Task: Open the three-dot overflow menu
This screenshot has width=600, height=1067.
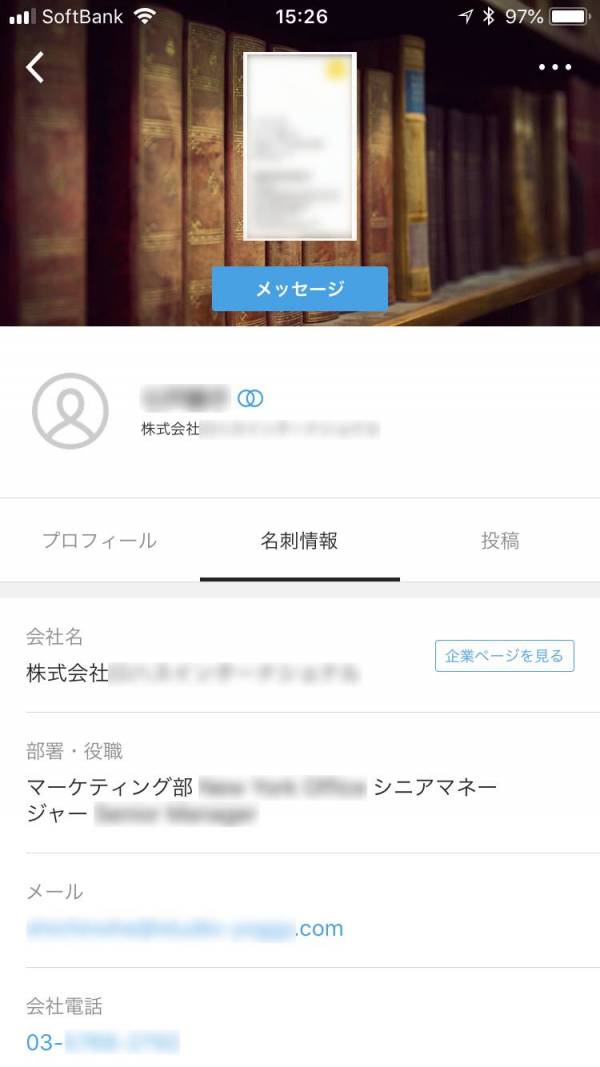Action: point(555,67)
